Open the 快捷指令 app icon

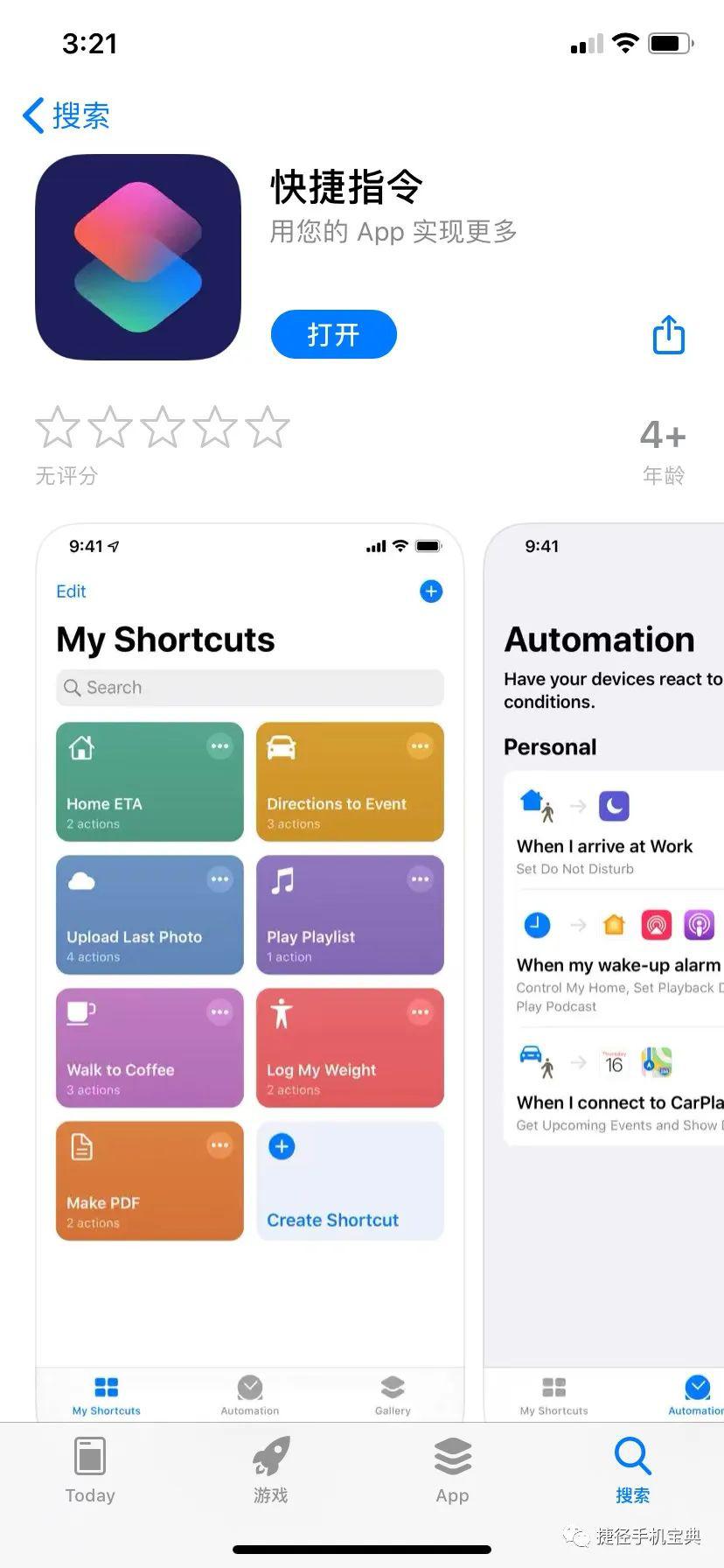(x=136, y=255)
